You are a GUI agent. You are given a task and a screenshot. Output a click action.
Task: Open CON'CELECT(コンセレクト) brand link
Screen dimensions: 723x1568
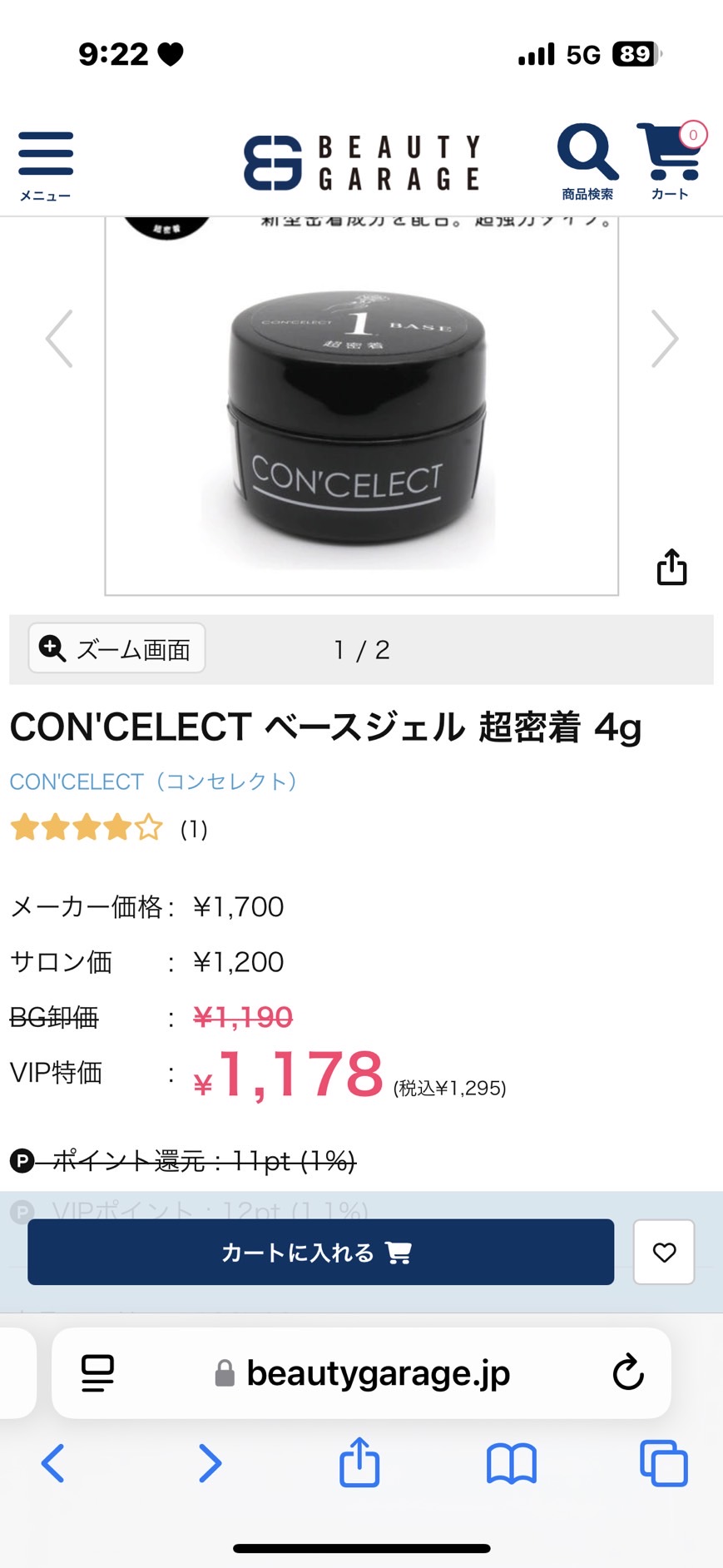153,782
